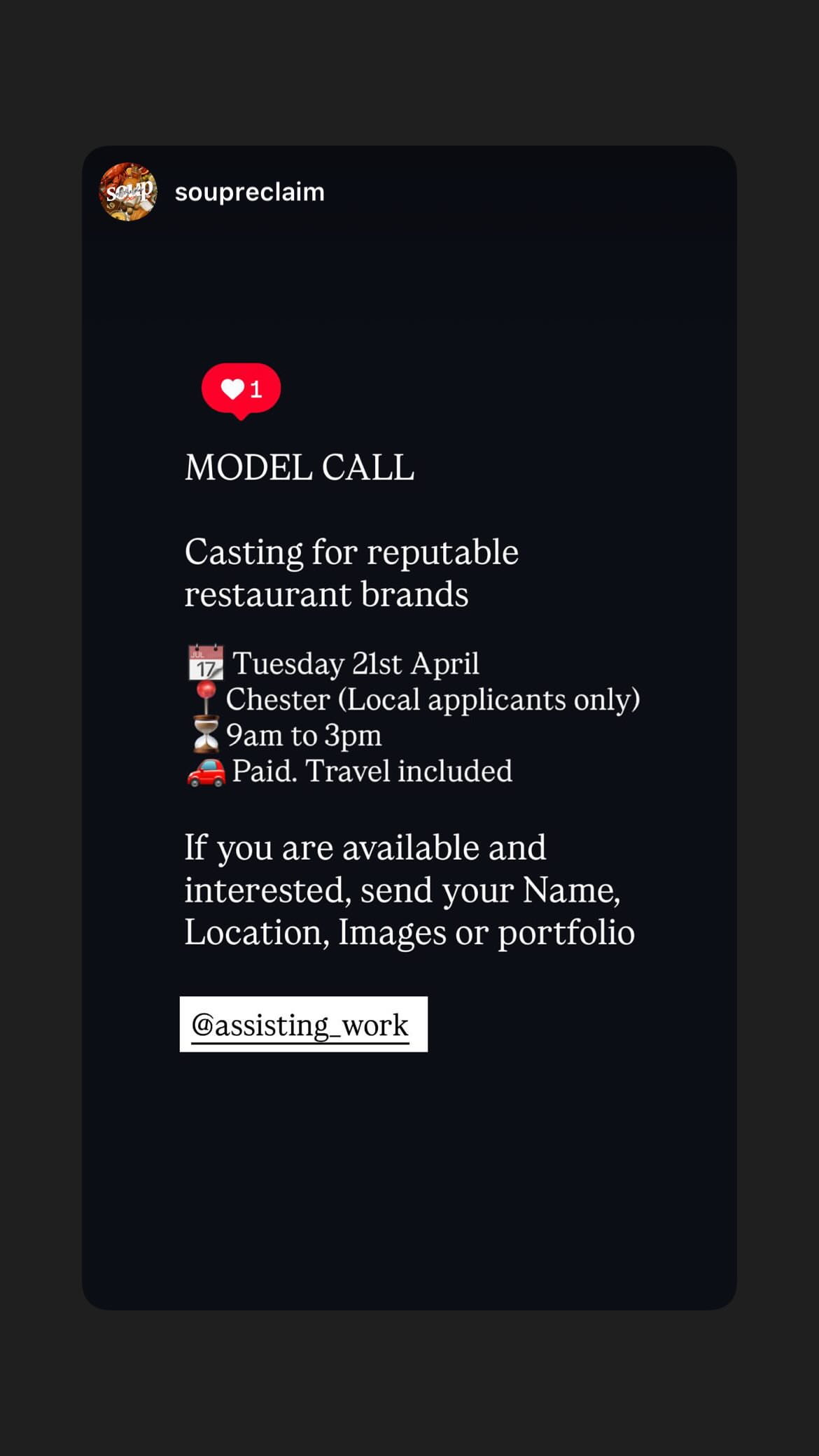Open the @assisting_work mention tag
This screenshot has width=819, height=1456.
coord(302,1024)
